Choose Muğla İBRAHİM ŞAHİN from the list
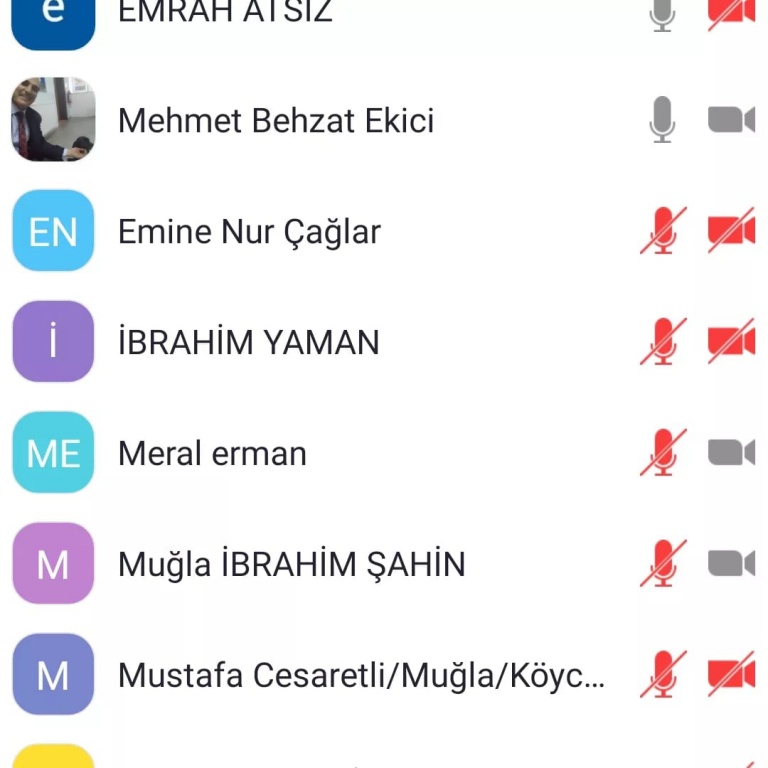 pyautogui.click(x=291, y=565)
